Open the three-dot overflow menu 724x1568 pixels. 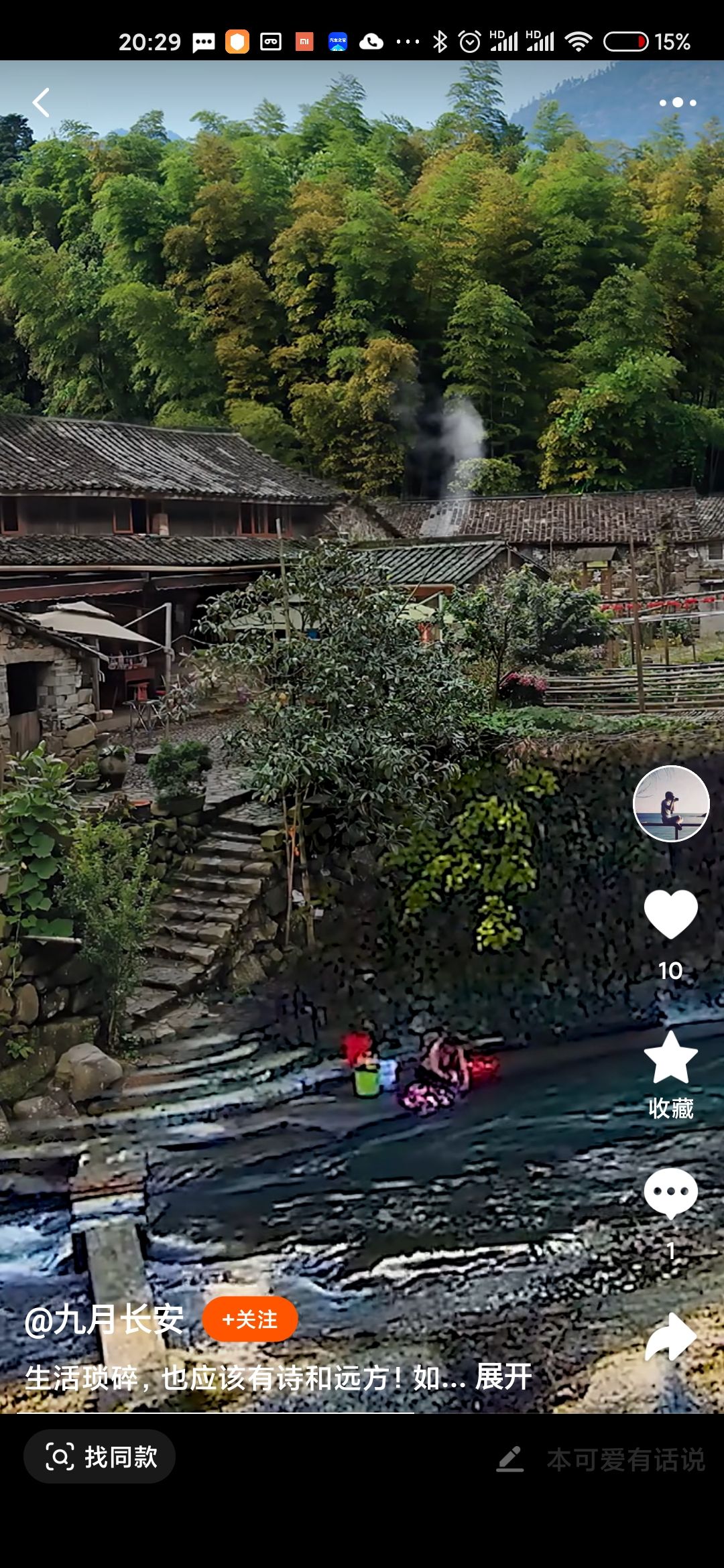pos(677,103)
